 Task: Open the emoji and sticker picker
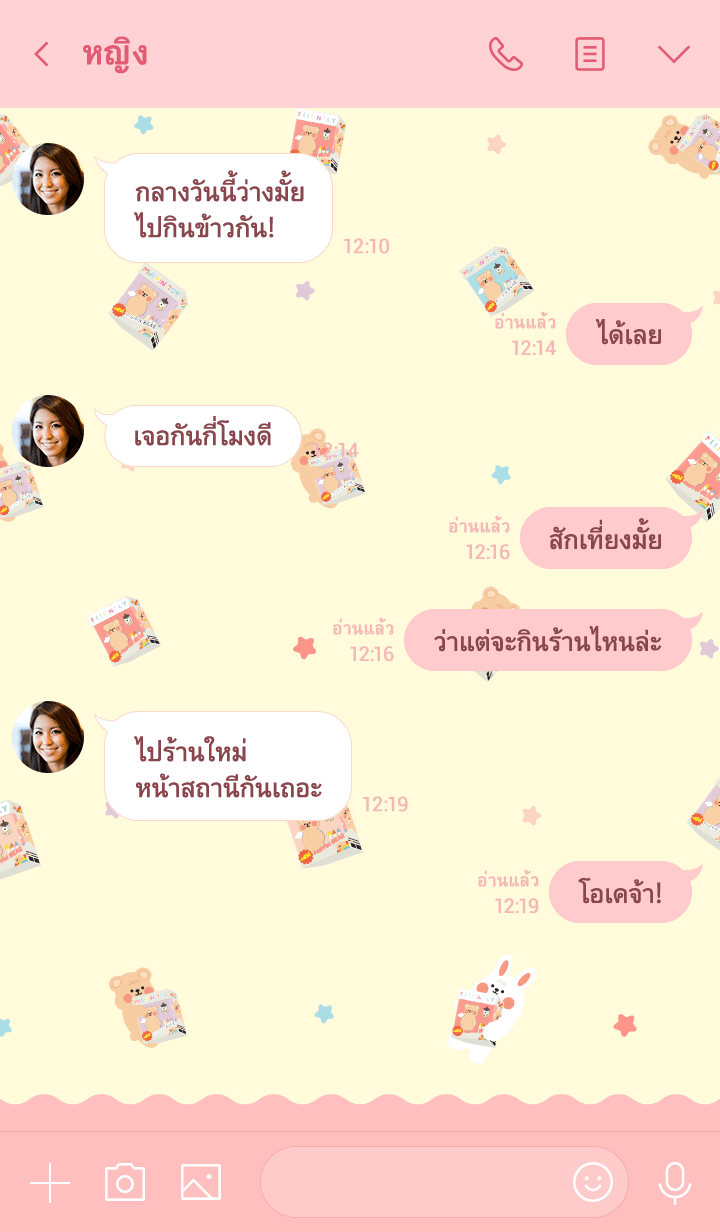coord(592,1183)
